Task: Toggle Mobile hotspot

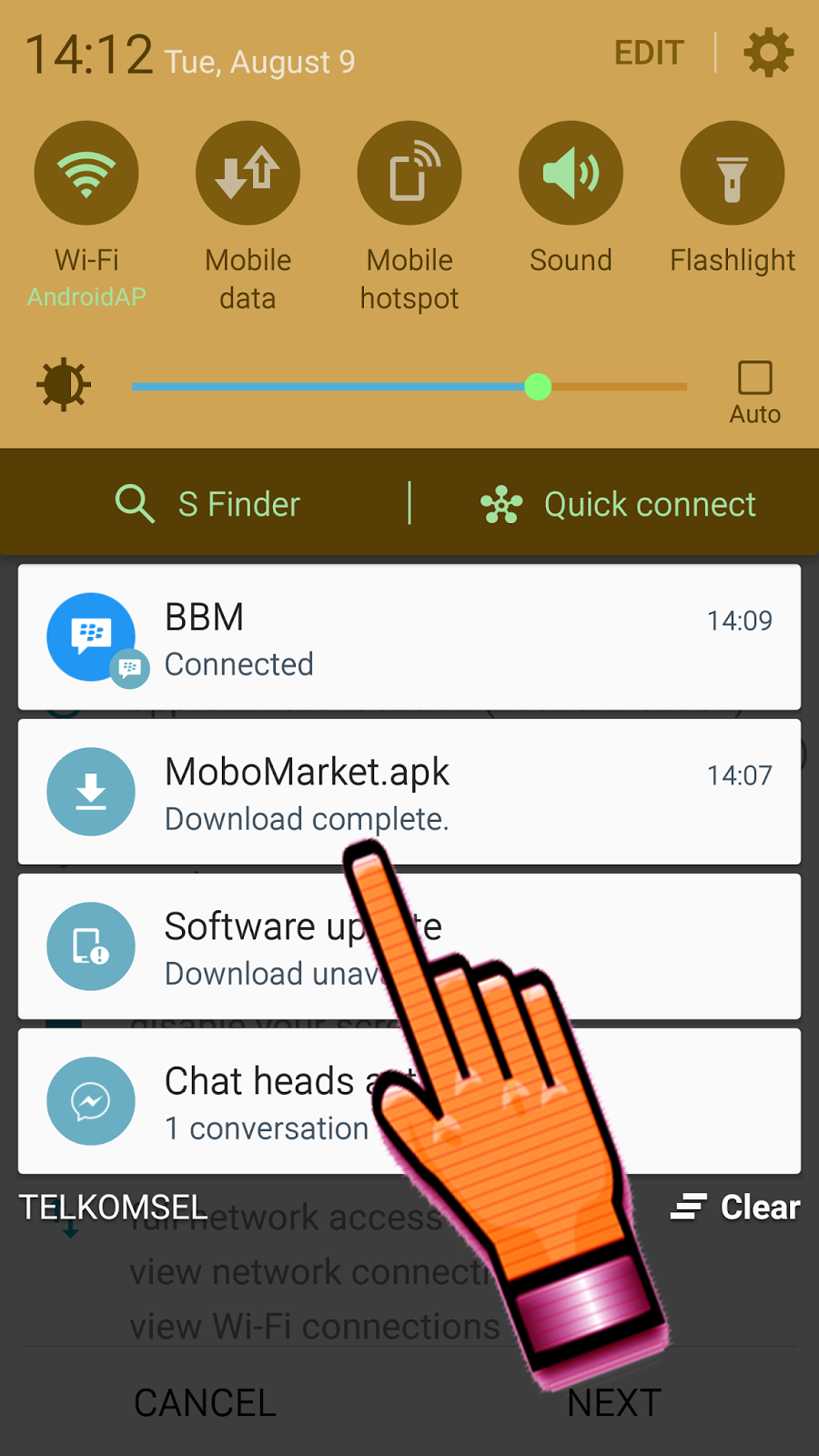Action: [409, 172]
